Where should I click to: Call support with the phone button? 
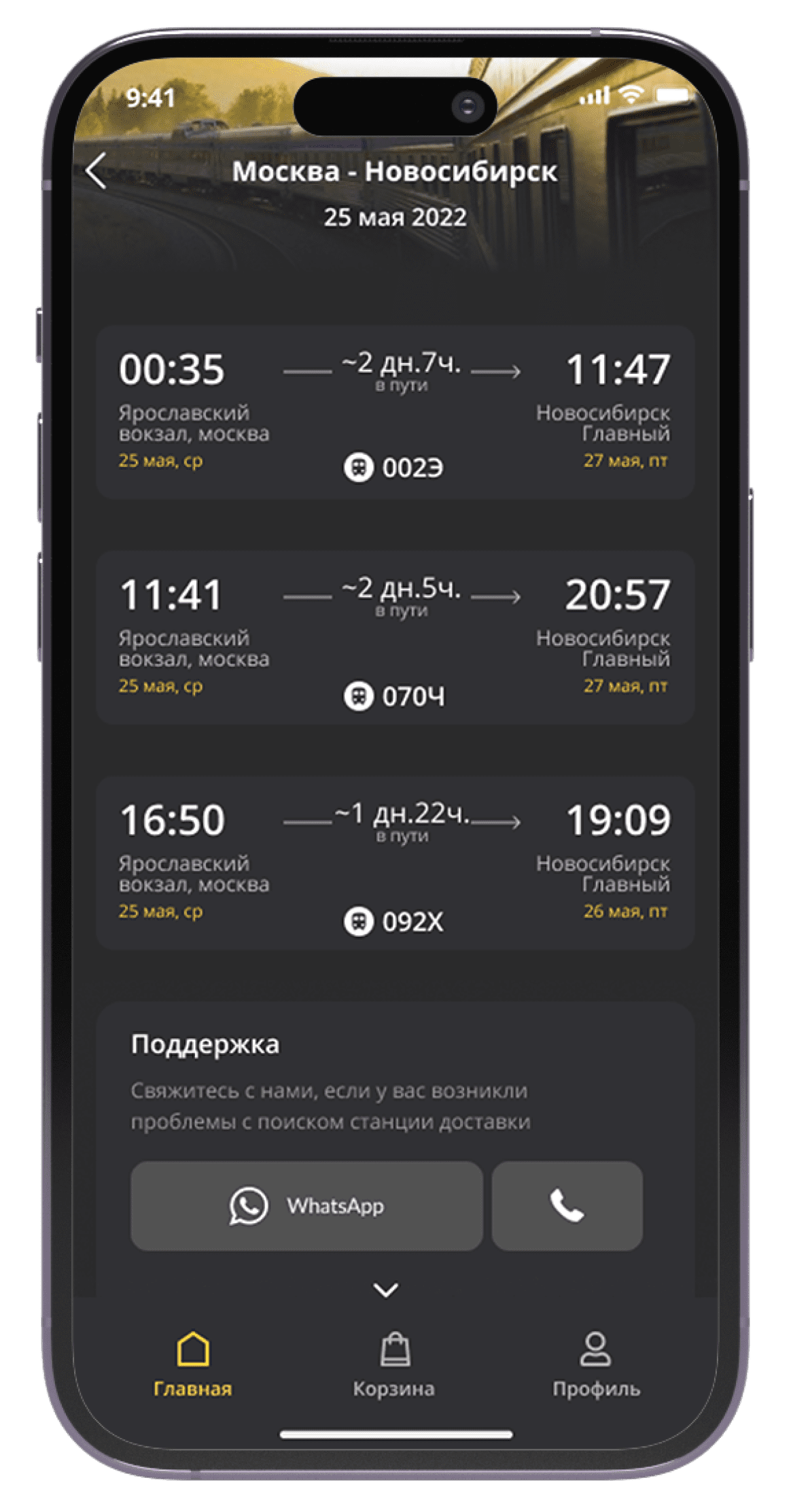[x=567, y=1205]
